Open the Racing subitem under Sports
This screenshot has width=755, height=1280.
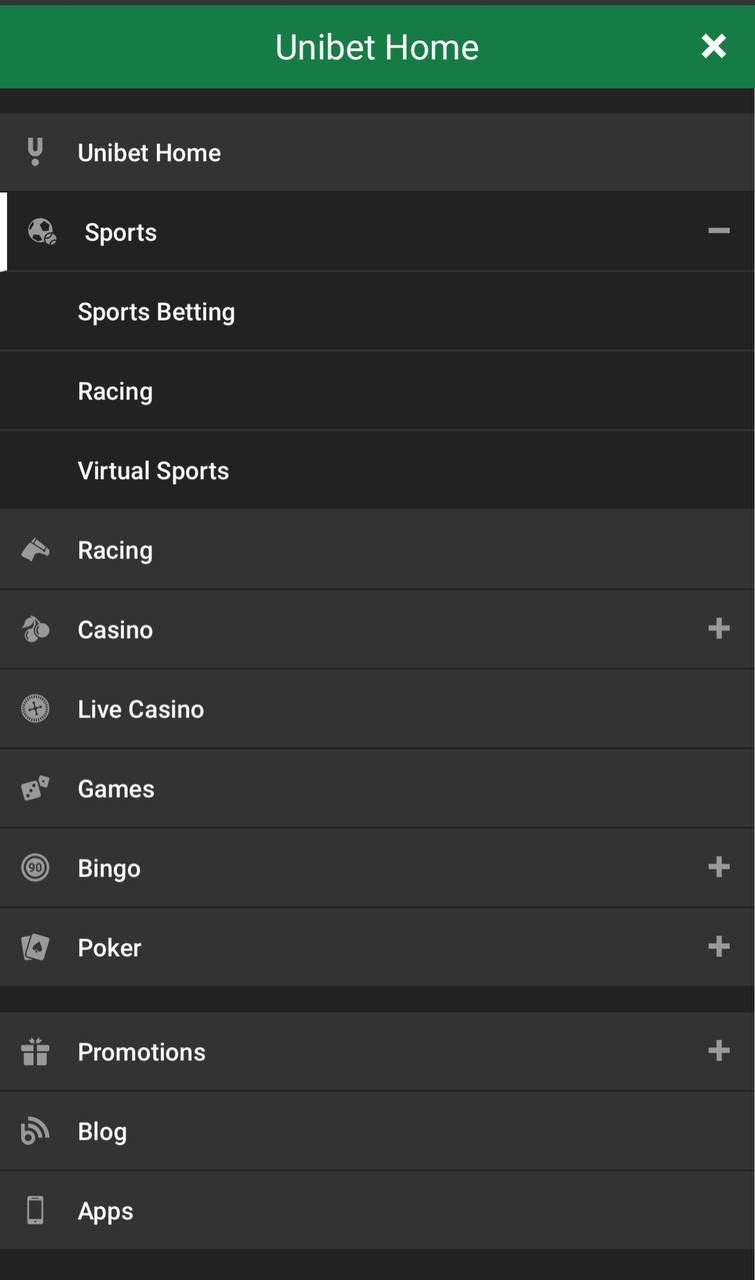pos(115,391)
